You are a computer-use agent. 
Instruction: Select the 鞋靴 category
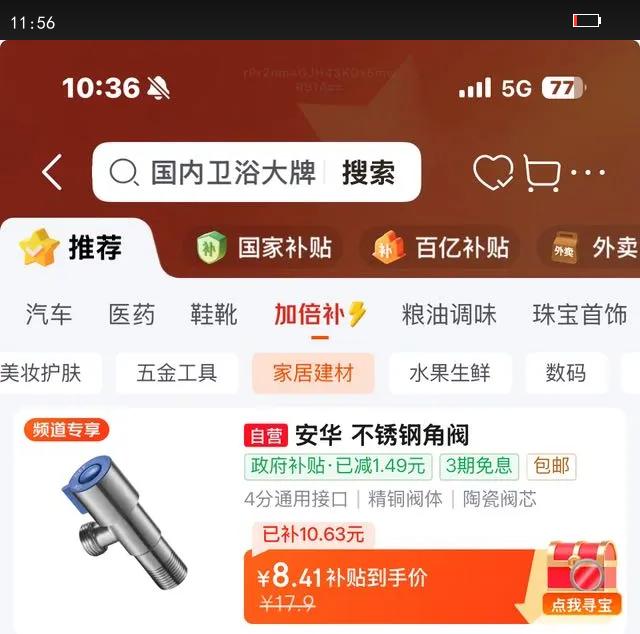[x=214, y=314]
